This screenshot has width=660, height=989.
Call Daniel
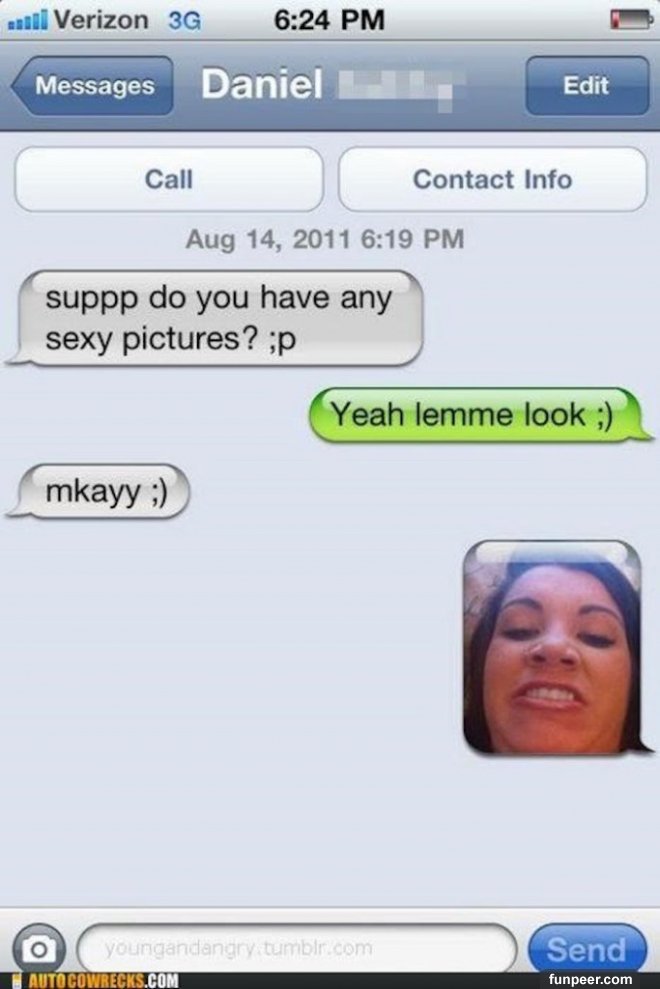pyautogui.click(x=169, y=180)
